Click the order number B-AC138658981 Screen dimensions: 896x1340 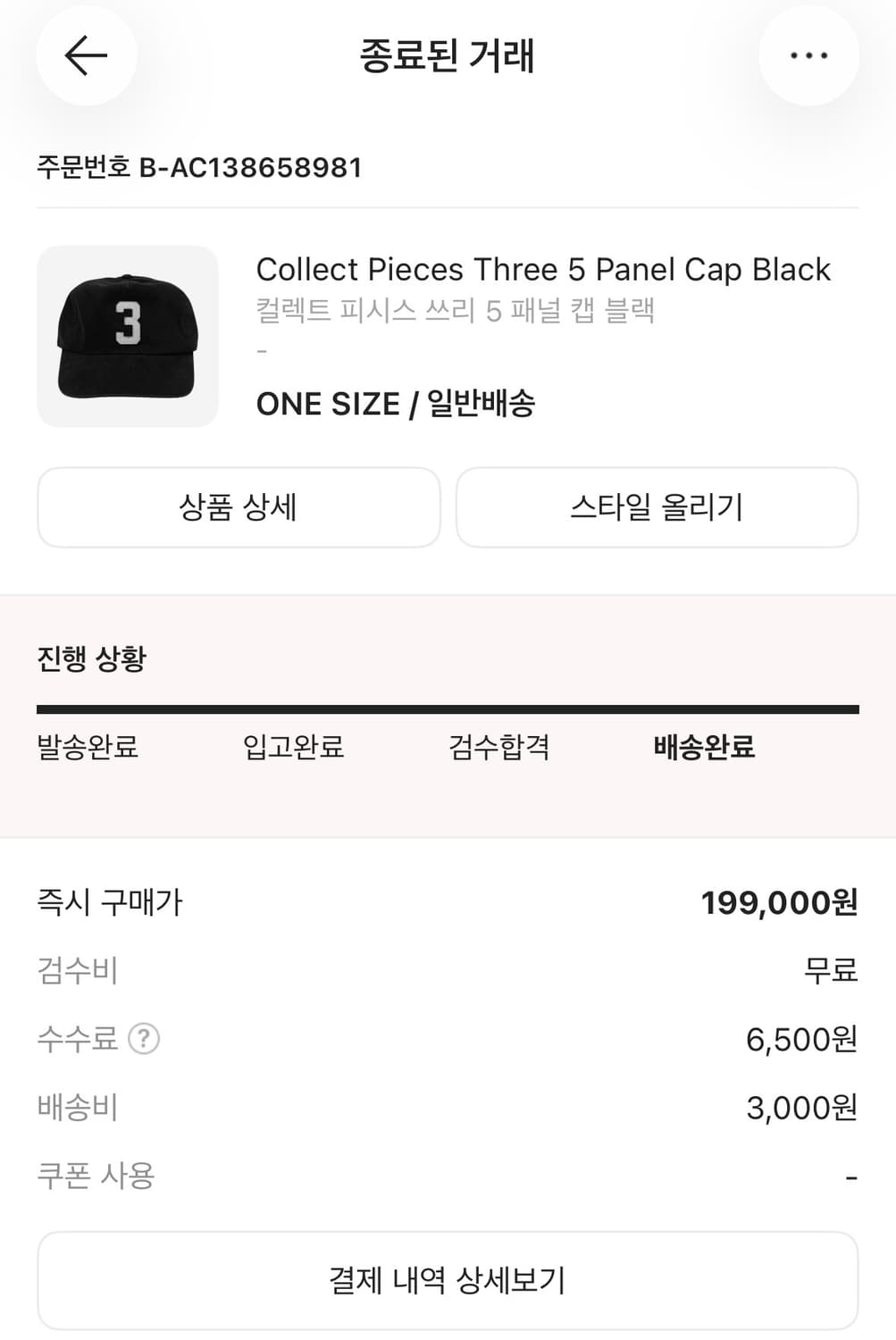198,164
